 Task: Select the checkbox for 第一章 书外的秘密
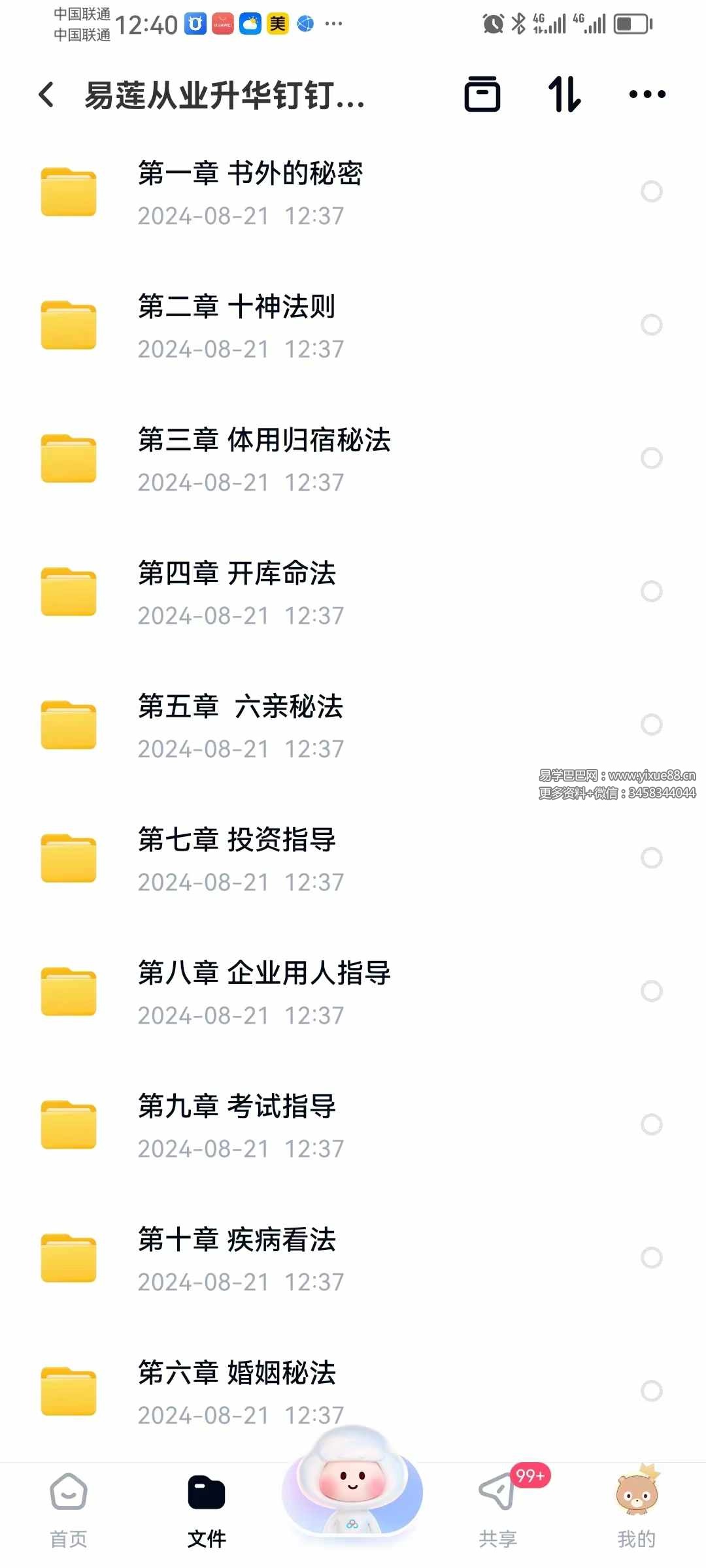click(x=652, y=191)
